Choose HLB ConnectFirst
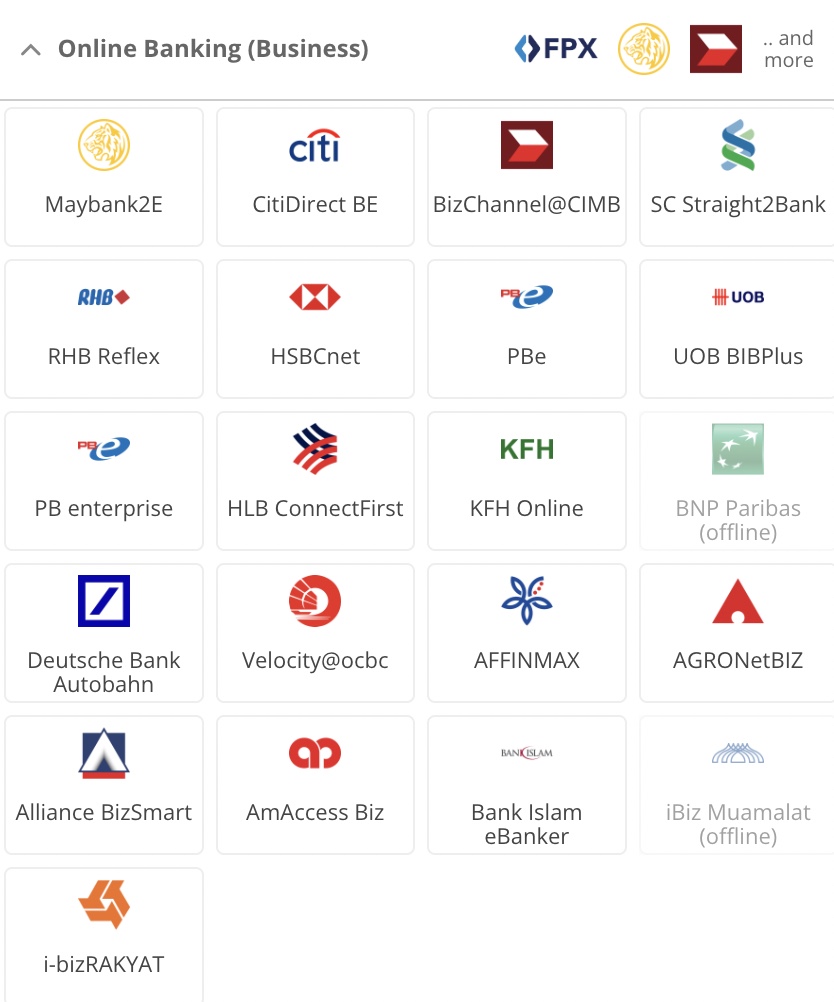Screen dimensions: 834x1002 coord(315,481)
